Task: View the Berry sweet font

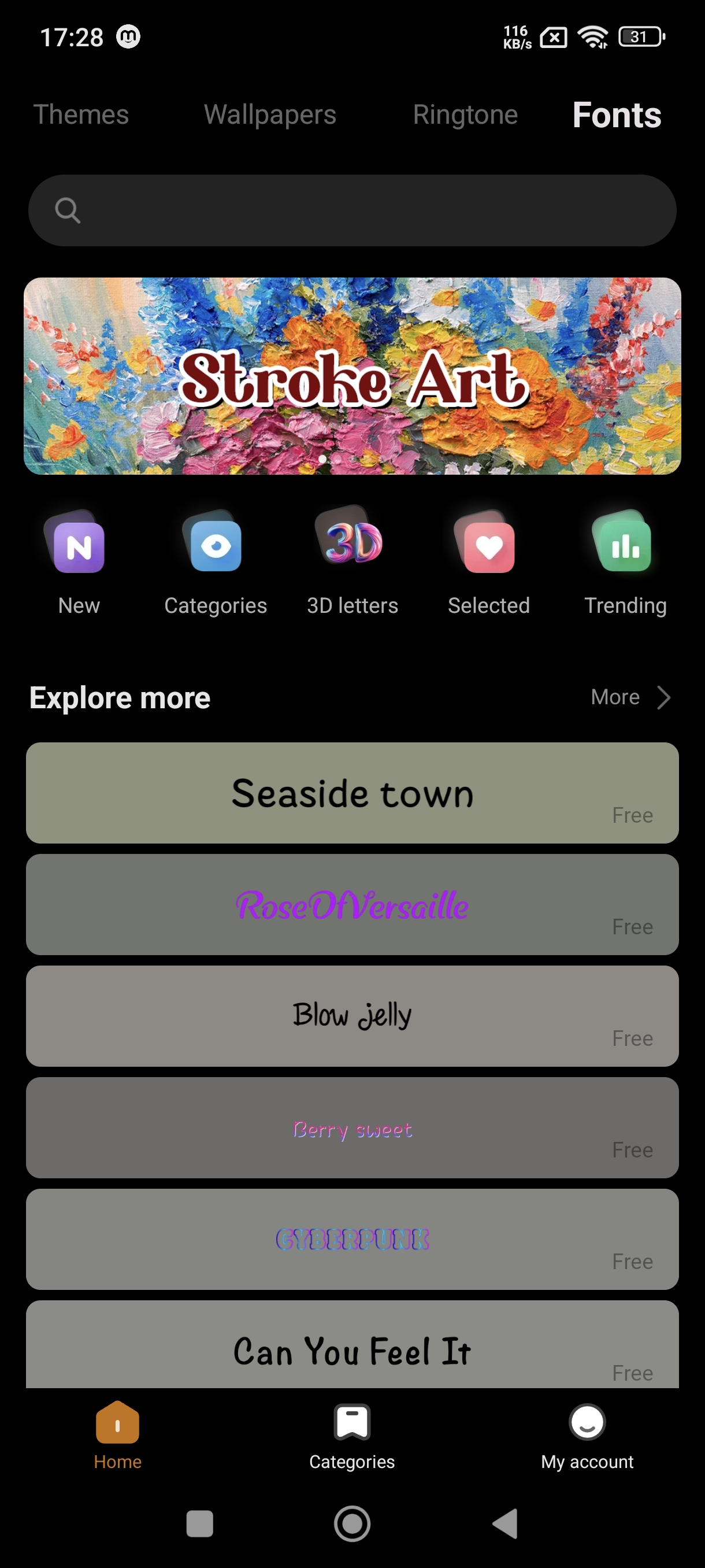Action: click(352, 1128)
